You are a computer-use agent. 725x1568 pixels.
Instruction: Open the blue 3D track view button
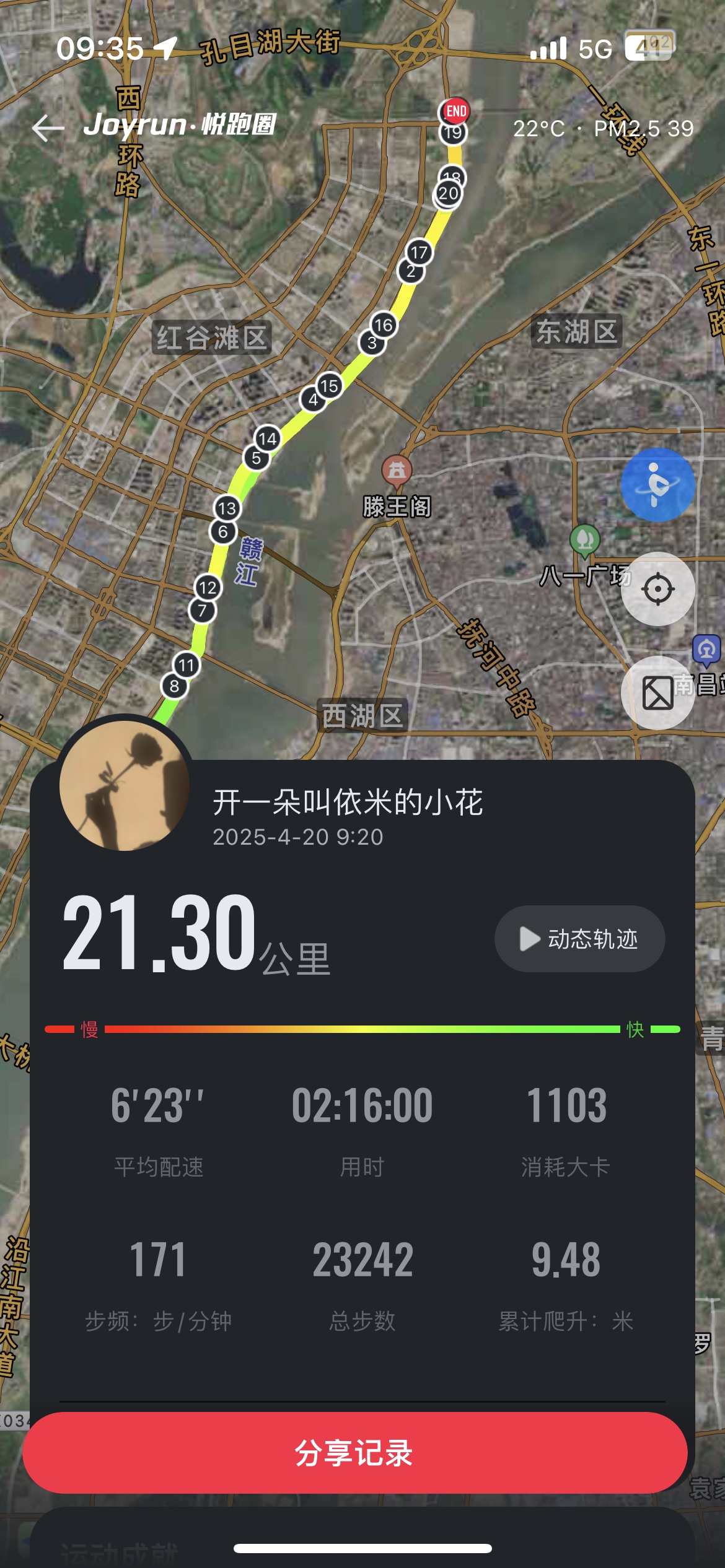(x=657, y=484)
